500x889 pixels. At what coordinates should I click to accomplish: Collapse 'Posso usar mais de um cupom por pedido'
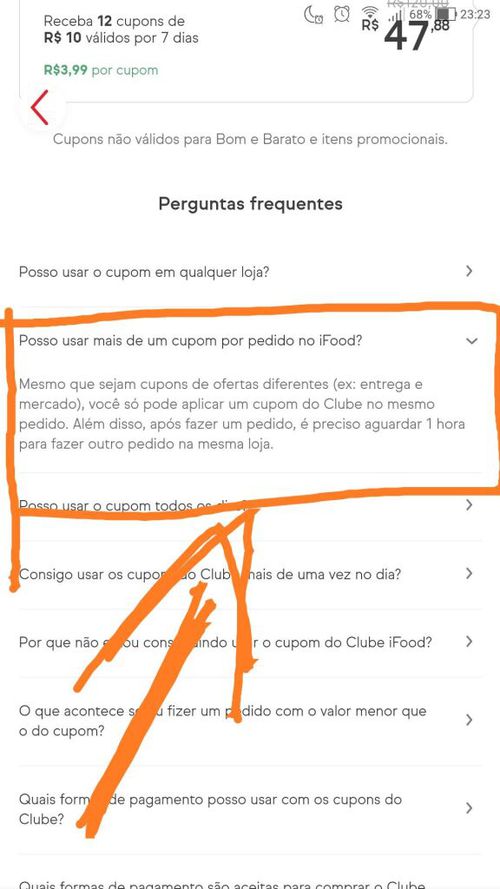pos(250,341)
